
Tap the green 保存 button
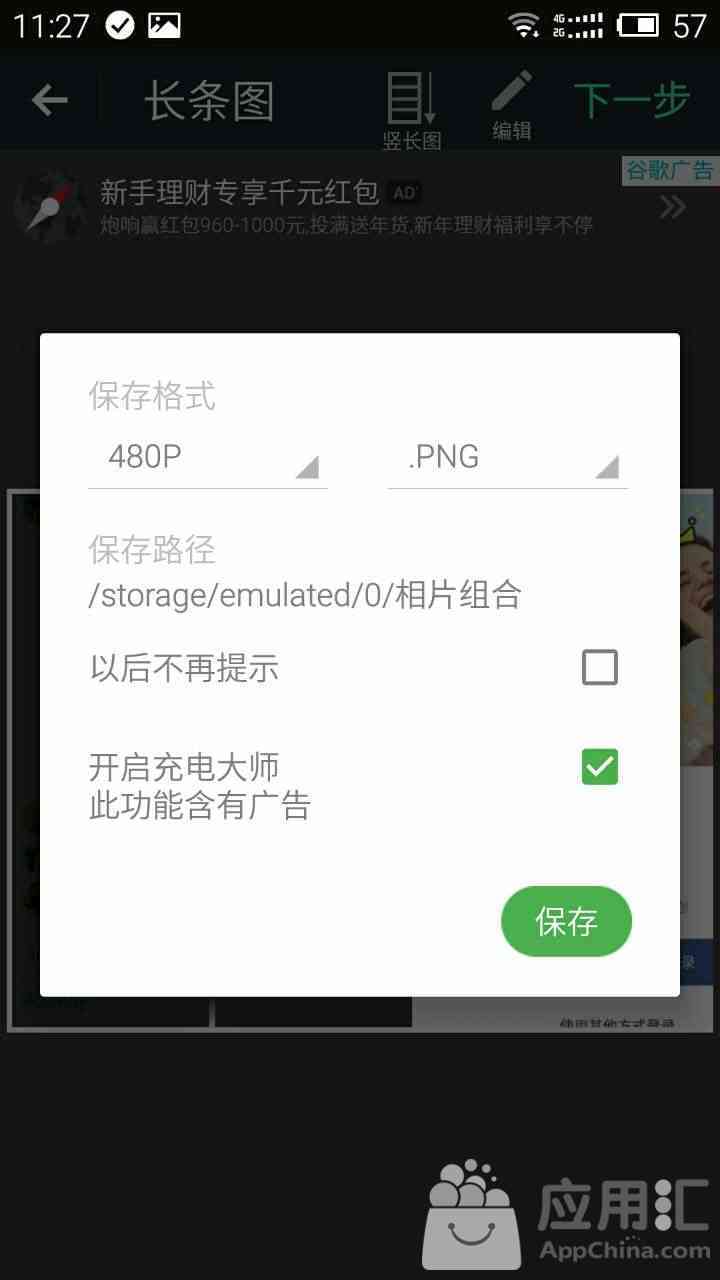[566, 921]
